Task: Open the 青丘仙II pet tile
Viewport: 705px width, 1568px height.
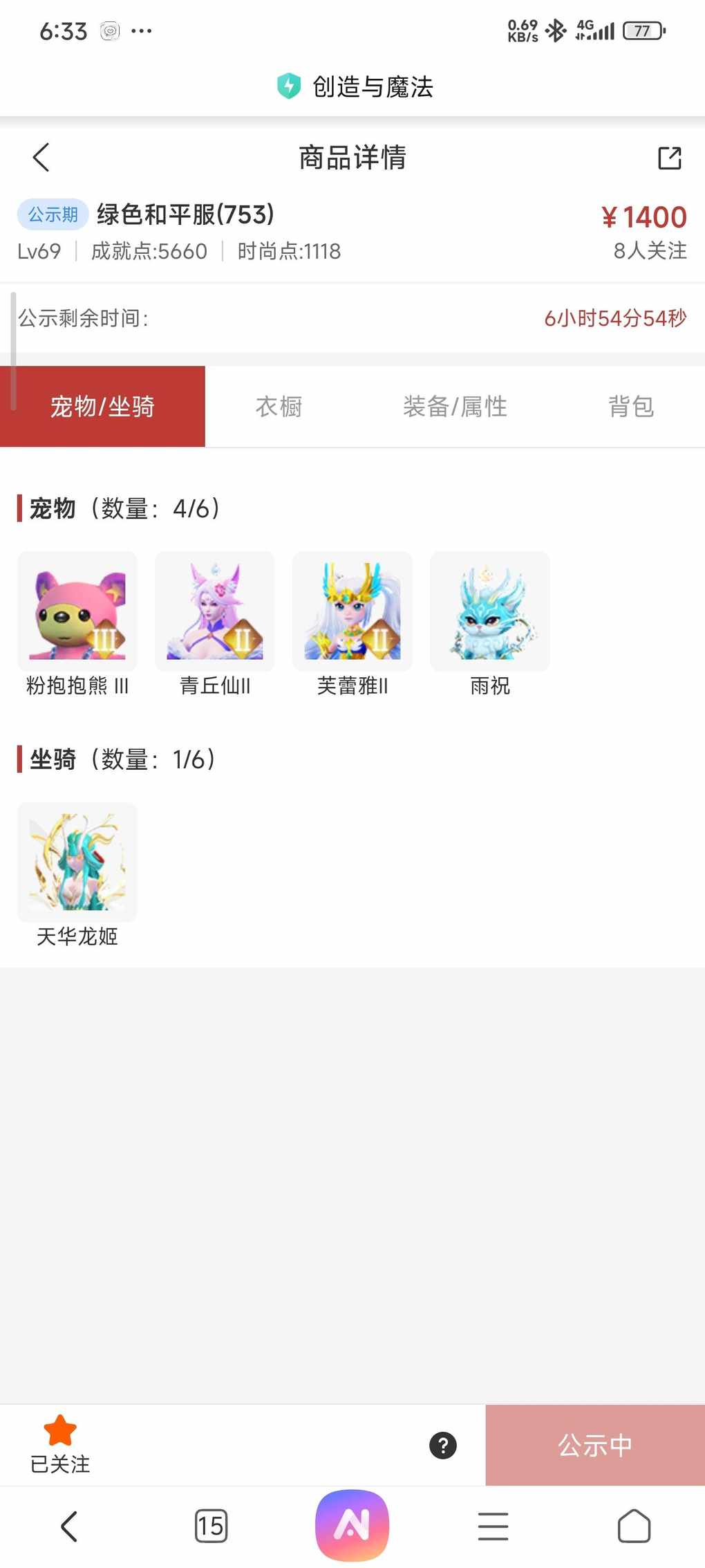Action: (215, 611)
